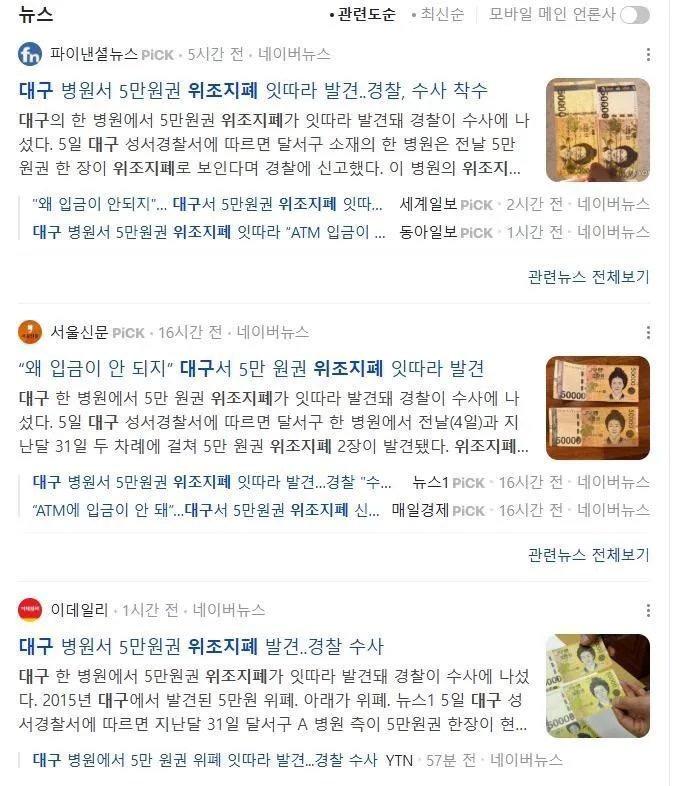
Task: Open related 세계일보 article link
Action: coord(207,204)
